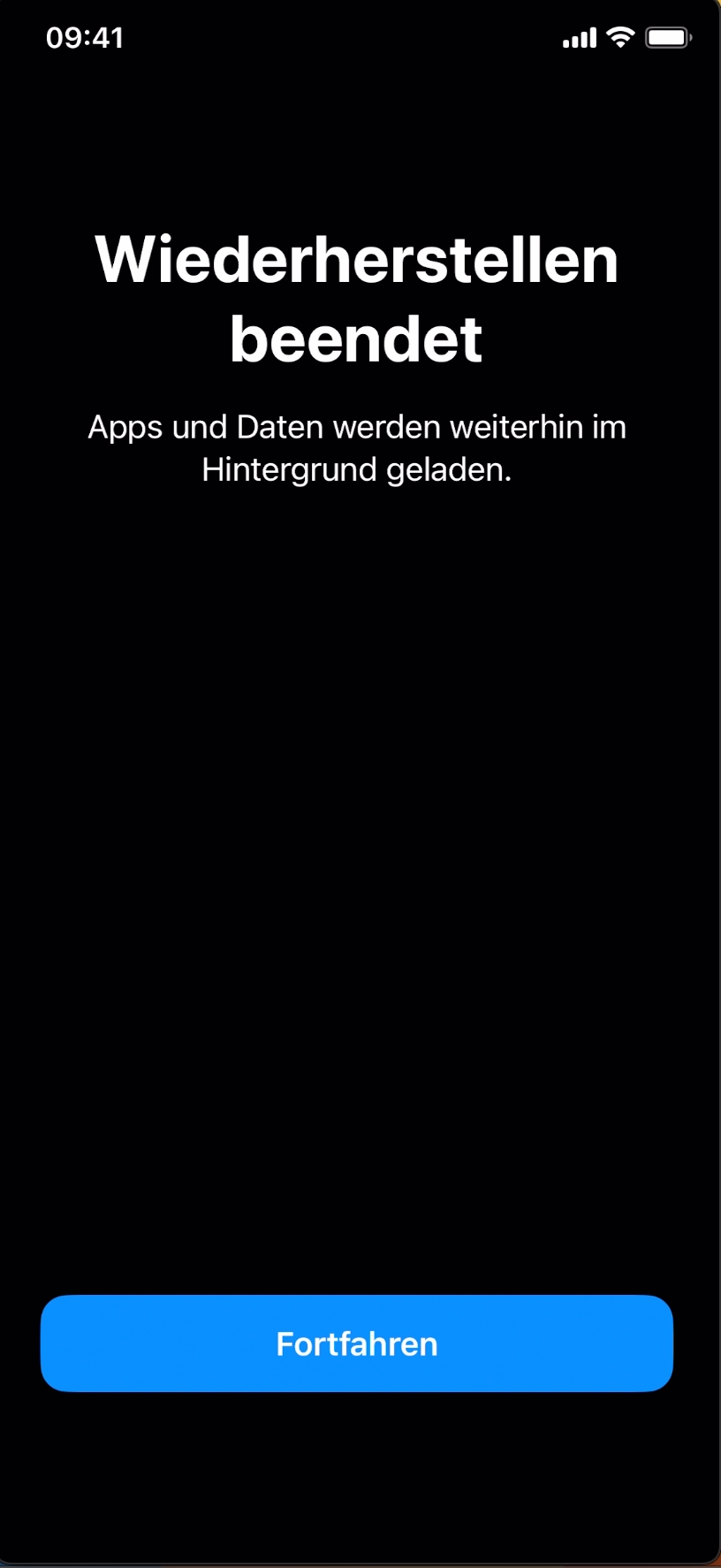The height and width of the screenshot is (1568, 721).
Task: Tap the Fortfahren button
Action: [x=357, y=1343]
